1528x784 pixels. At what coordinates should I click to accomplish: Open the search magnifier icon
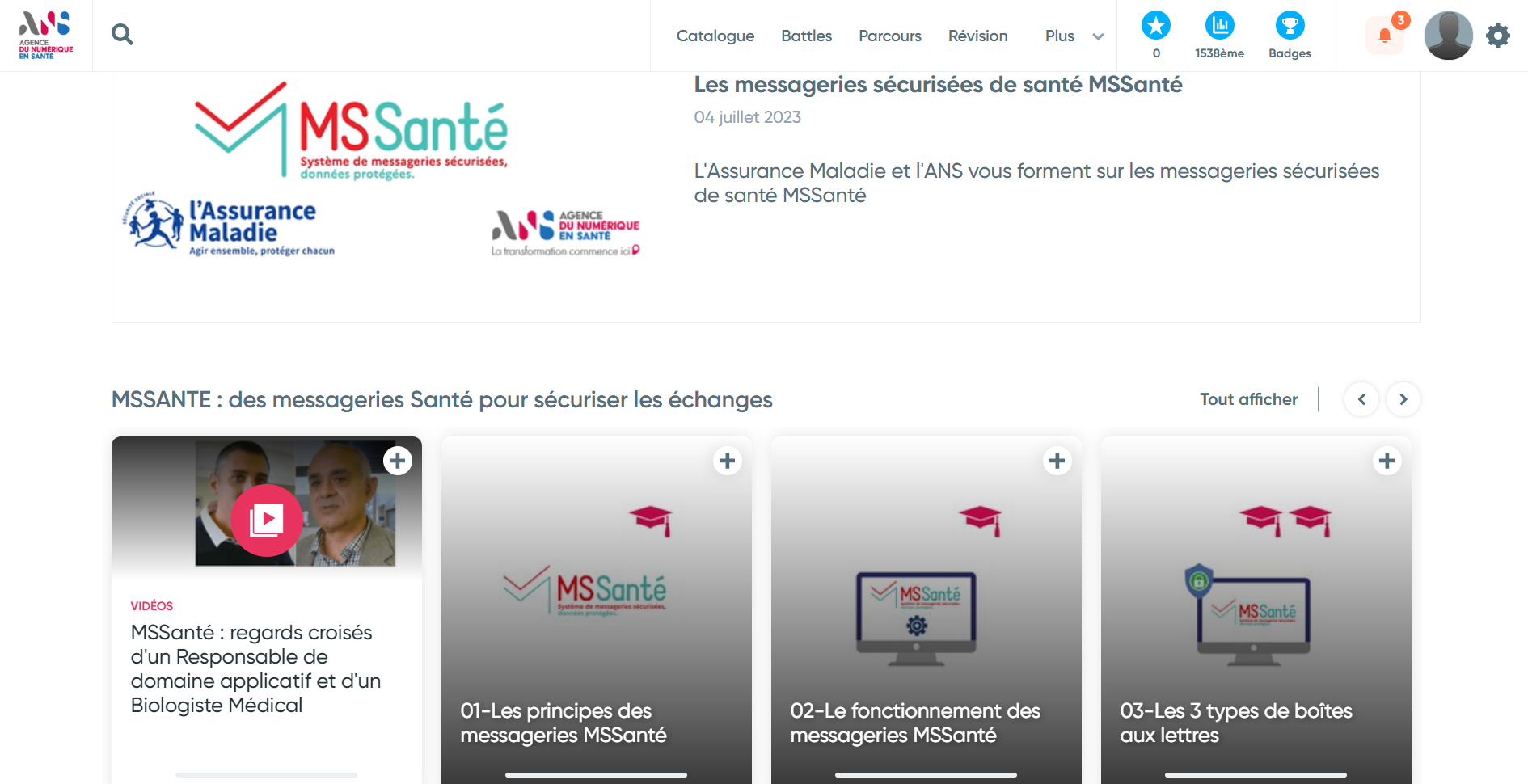tap(122, 35)
